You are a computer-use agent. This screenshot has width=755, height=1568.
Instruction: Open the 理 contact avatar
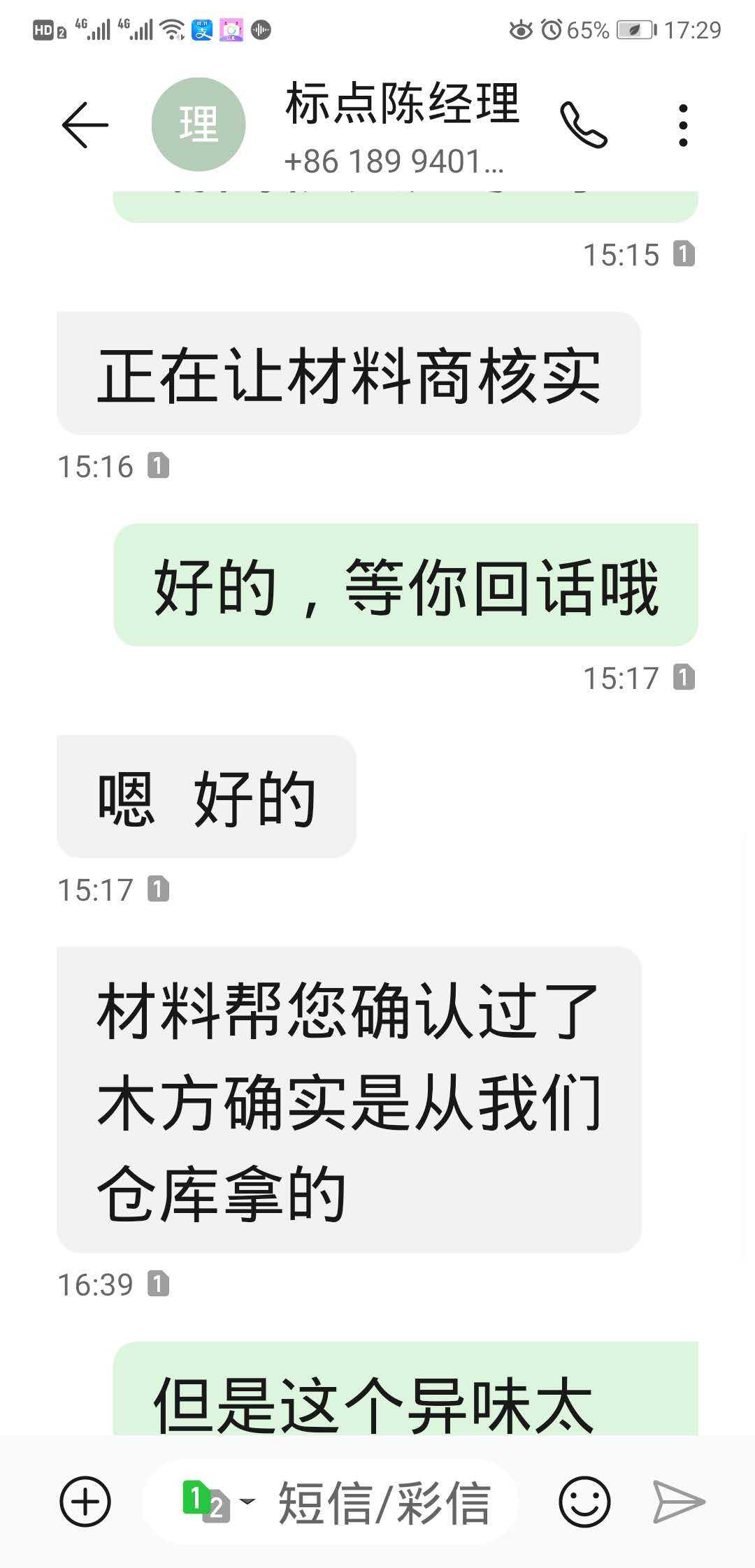coord(199,125)
